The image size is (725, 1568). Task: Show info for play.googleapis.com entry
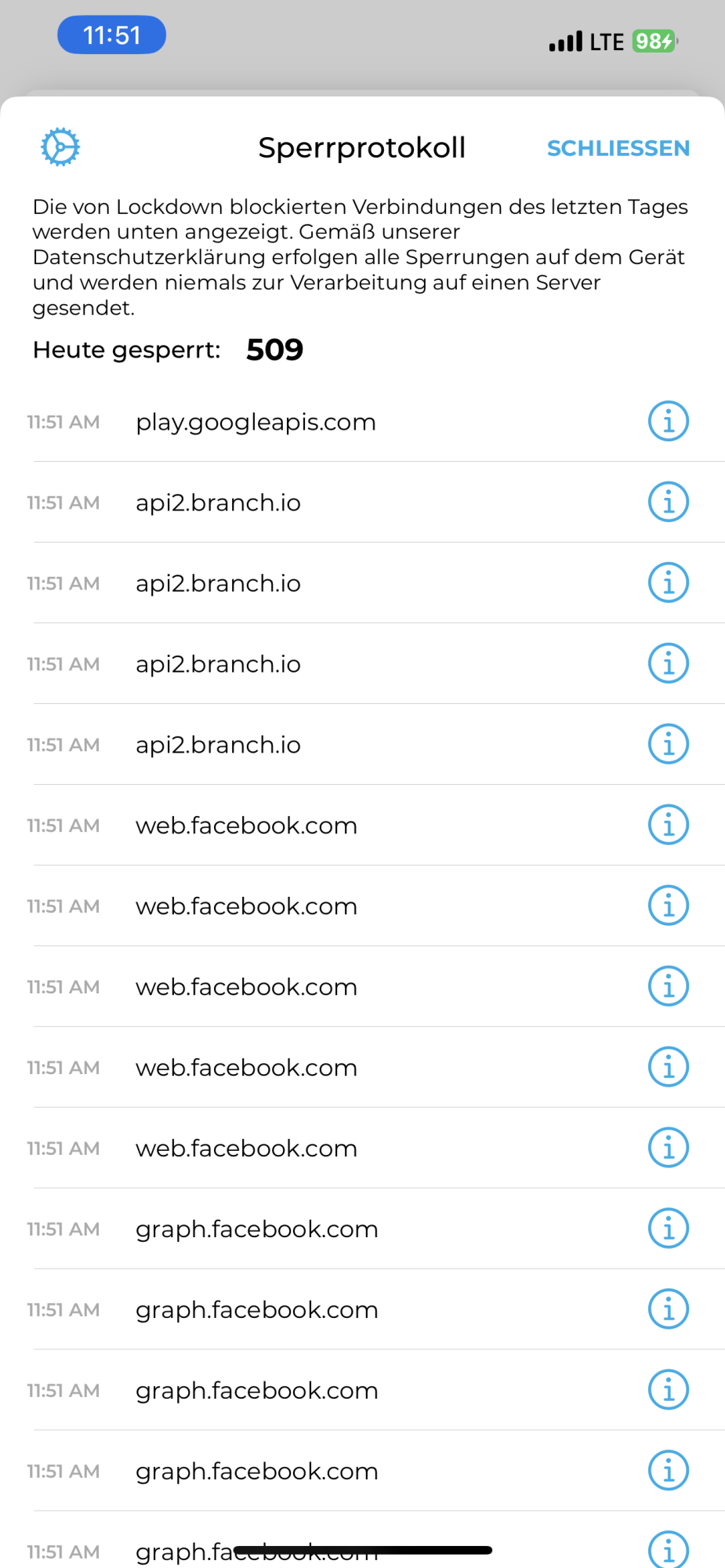click(668, 421)
